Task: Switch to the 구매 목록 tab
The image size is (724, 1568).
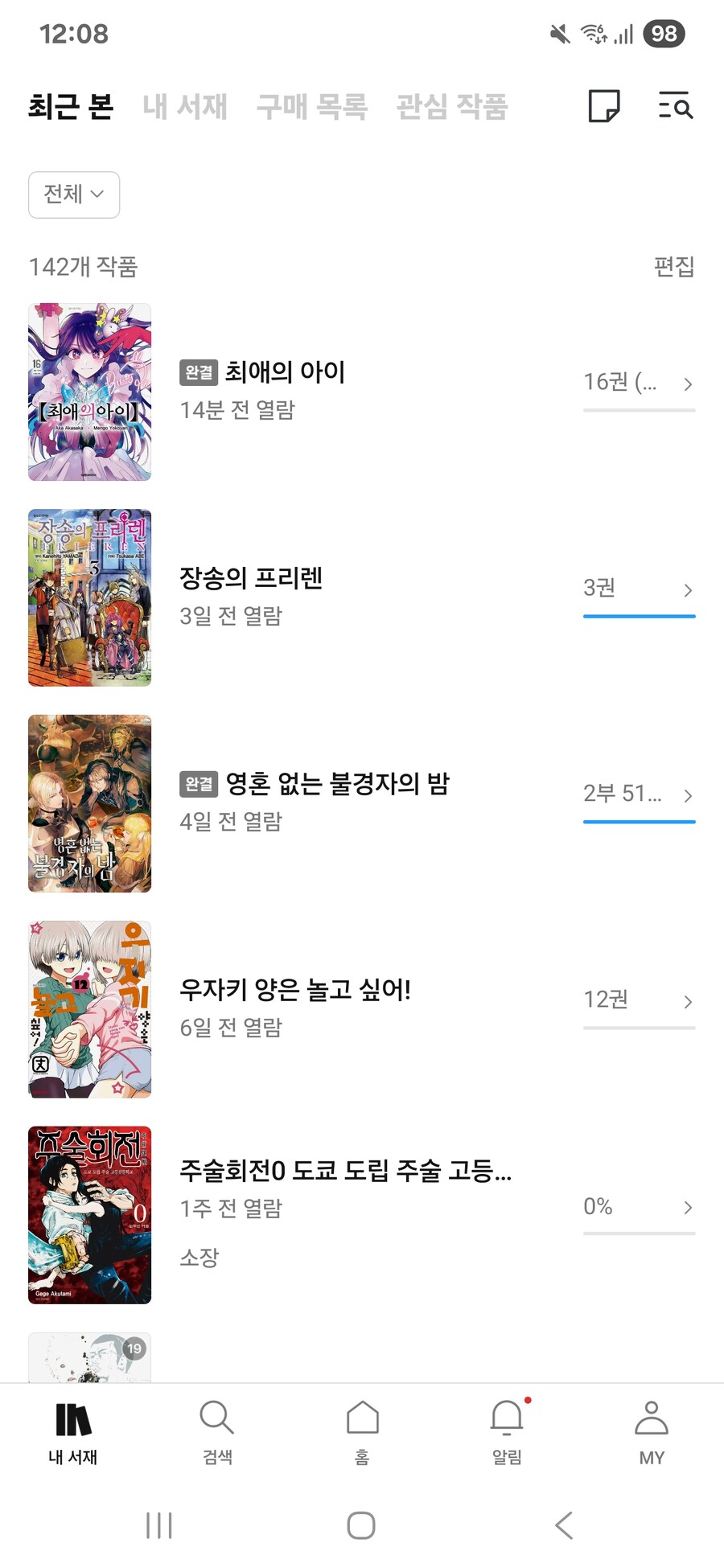Action: 312,106
